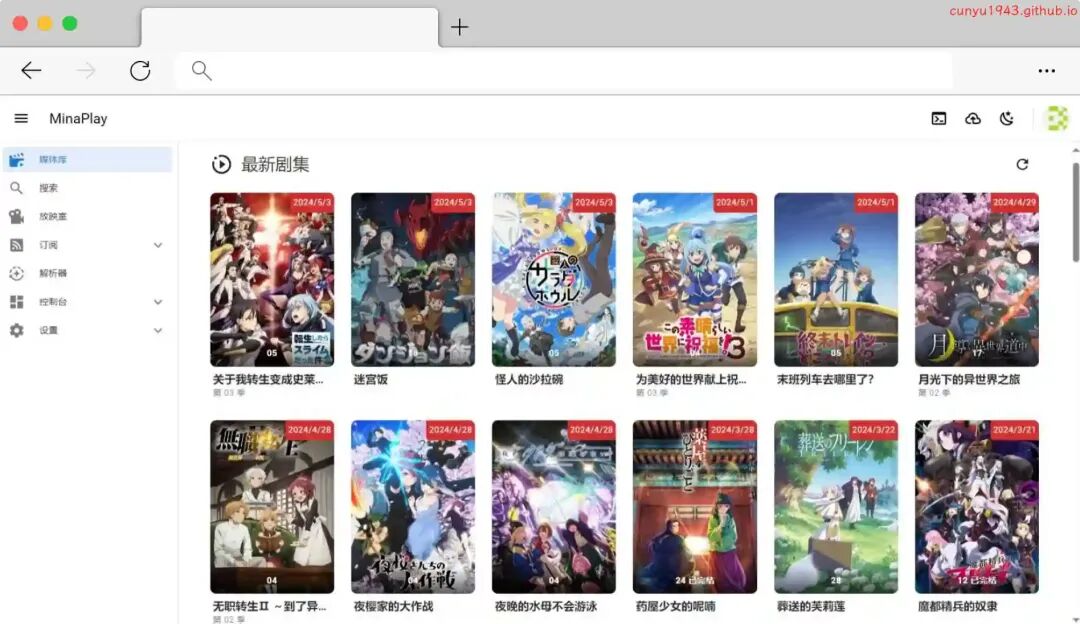The width and height of the screenshot is (1080, 624).
Task: Open 搜索 from the sidebar
Action: click(87, 188)
